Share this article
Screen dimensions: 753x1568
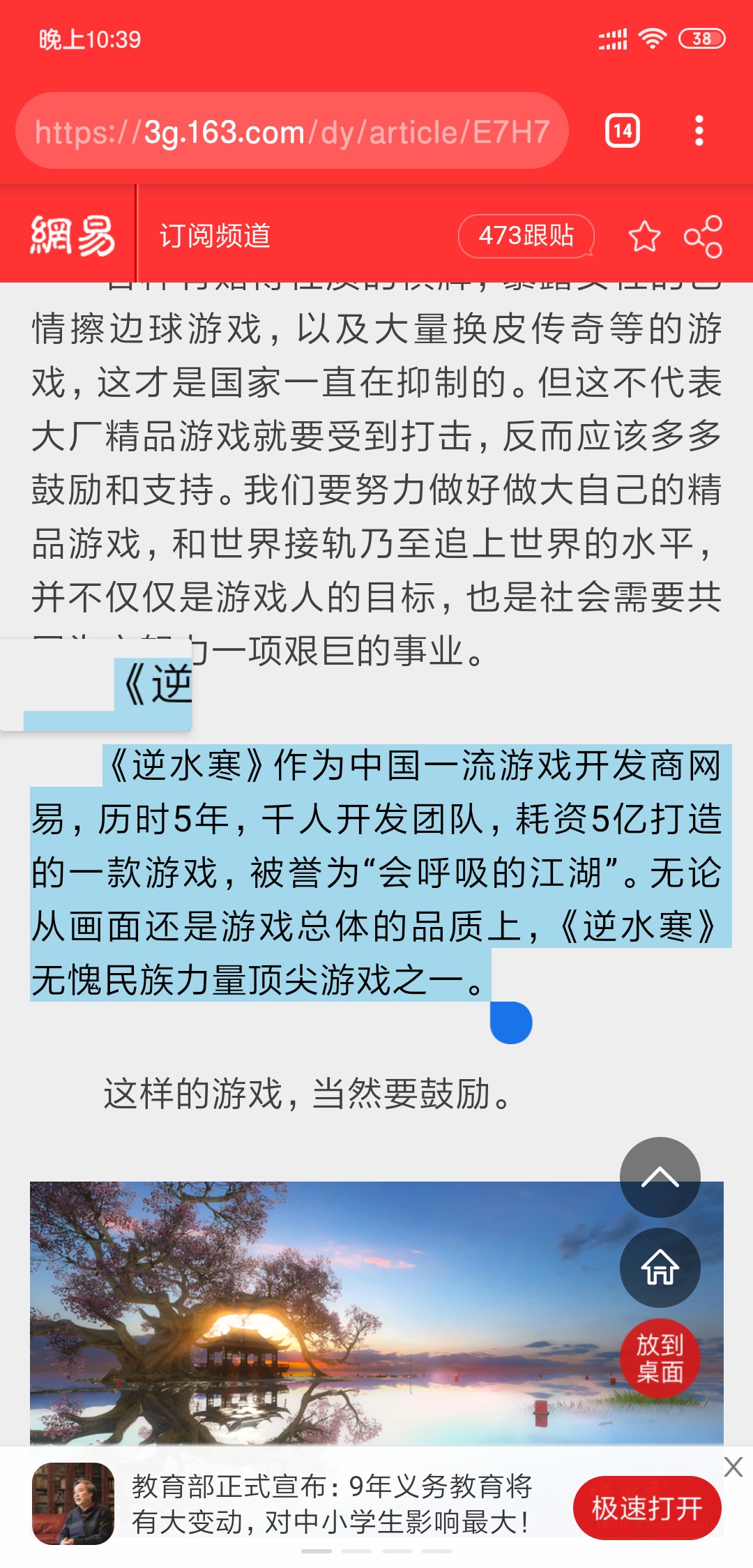703,236
